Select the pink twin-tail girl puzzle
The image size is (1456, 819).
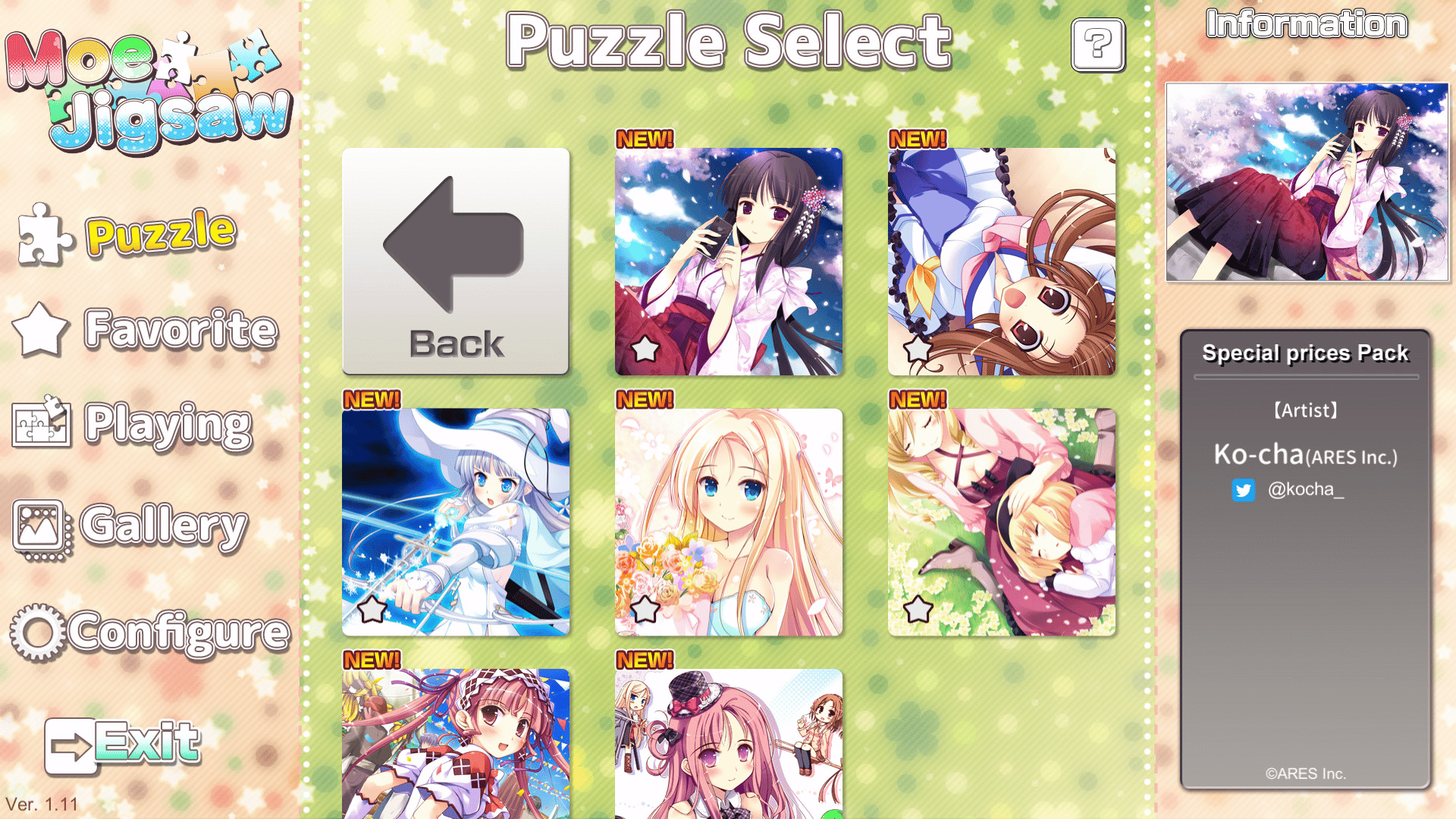click(455, 743)
